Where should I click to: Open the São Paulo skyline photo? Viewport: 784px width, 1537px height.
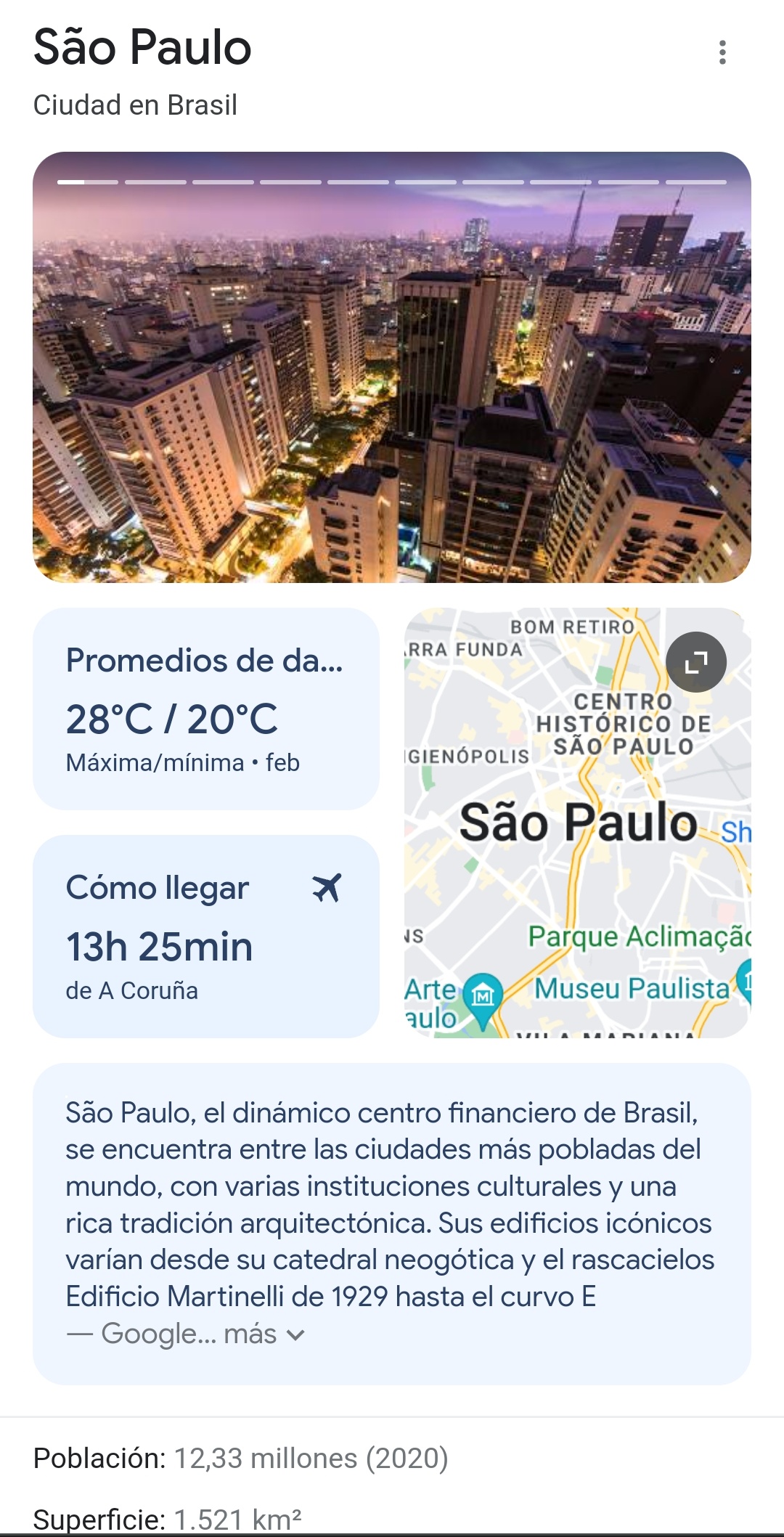coord(392,367)
